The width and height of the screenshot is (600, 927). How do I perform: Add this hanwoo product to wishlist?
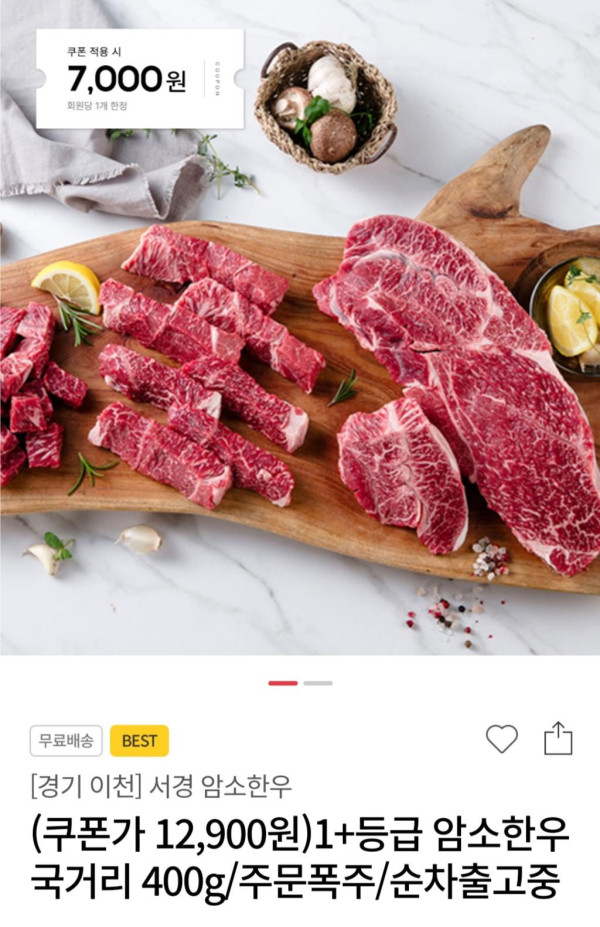[x=502, y=739]
